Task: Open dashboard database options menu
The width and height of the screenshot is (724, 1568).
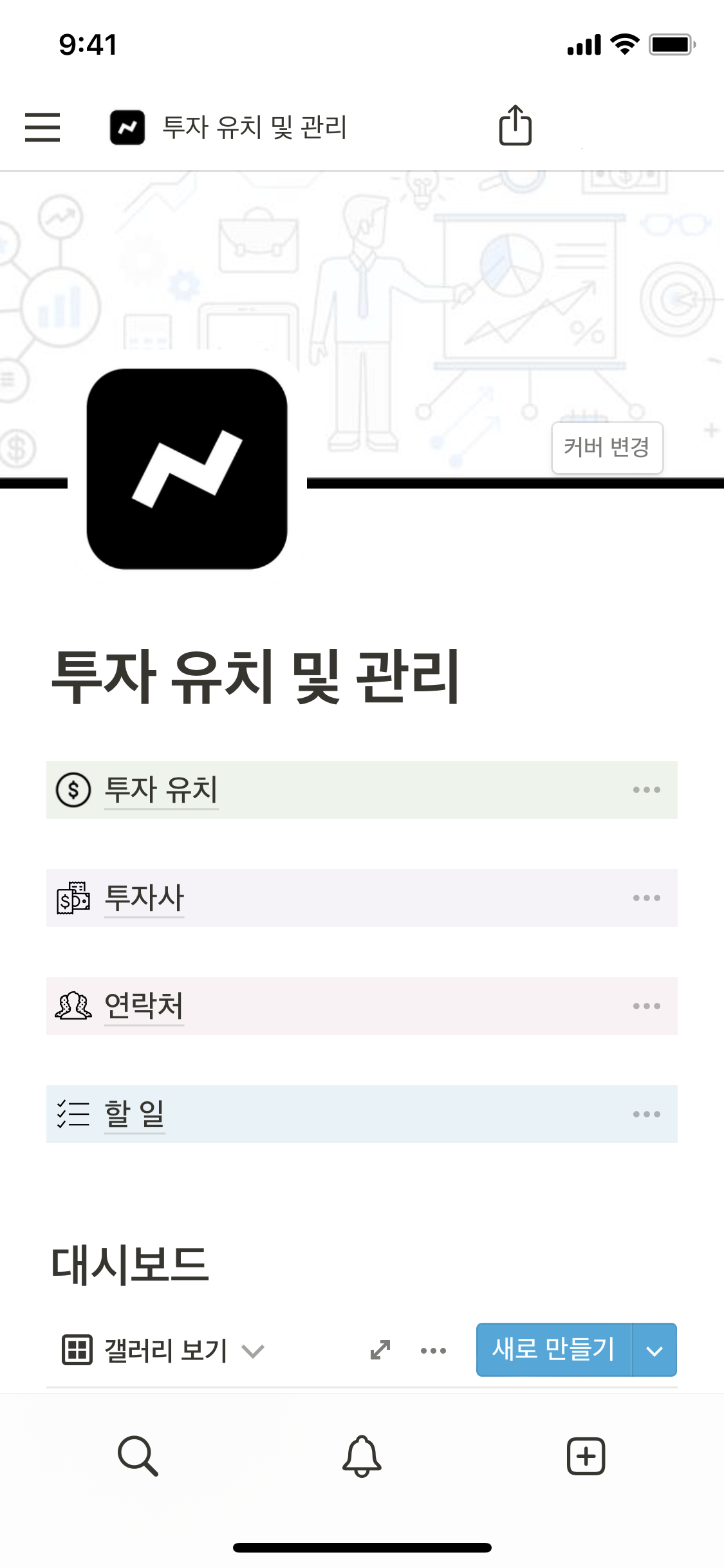Action: tap(433, 1350)
